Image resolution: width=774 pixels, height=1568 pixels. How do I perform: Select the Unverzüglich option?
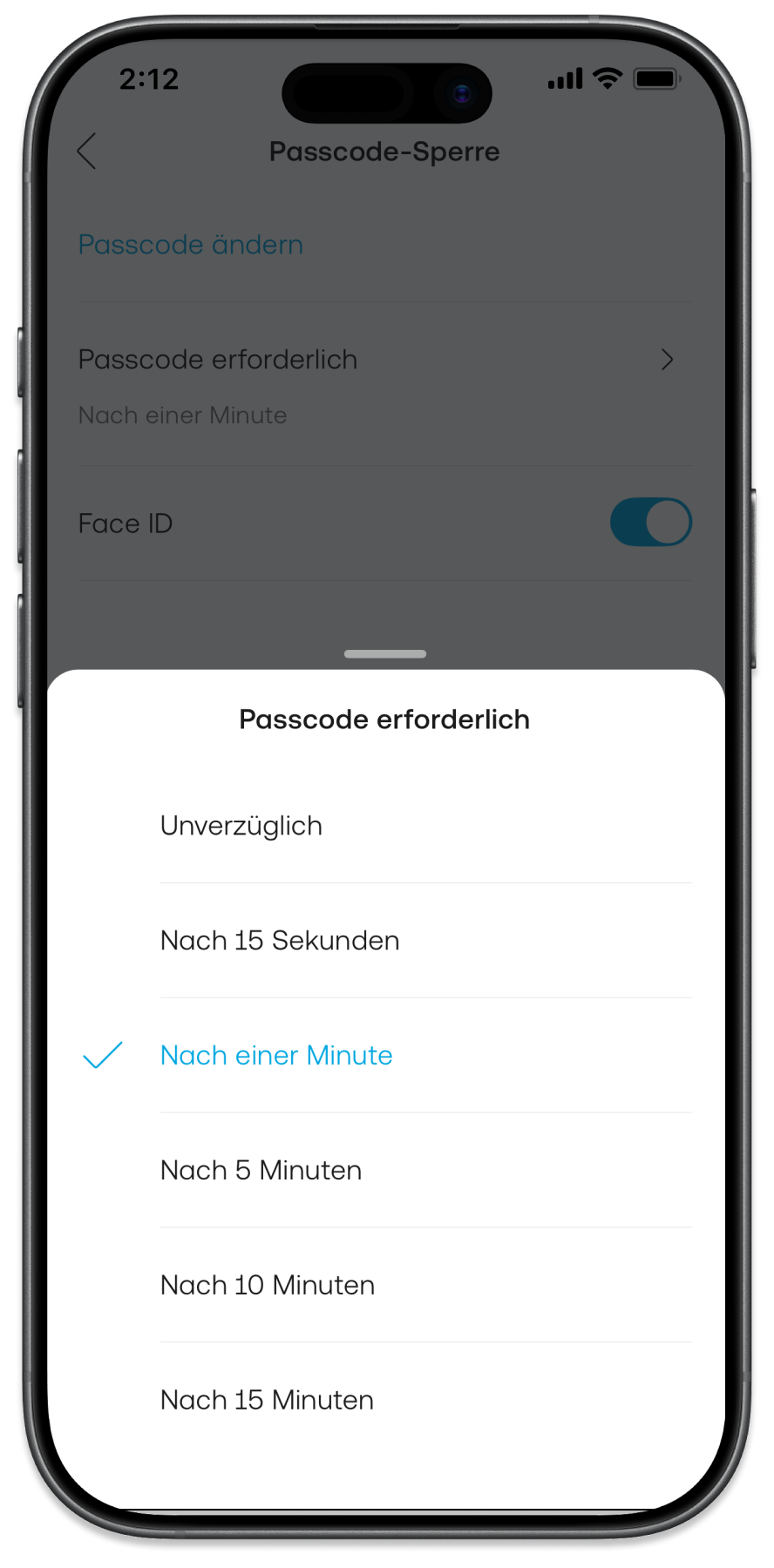[241, 826]
